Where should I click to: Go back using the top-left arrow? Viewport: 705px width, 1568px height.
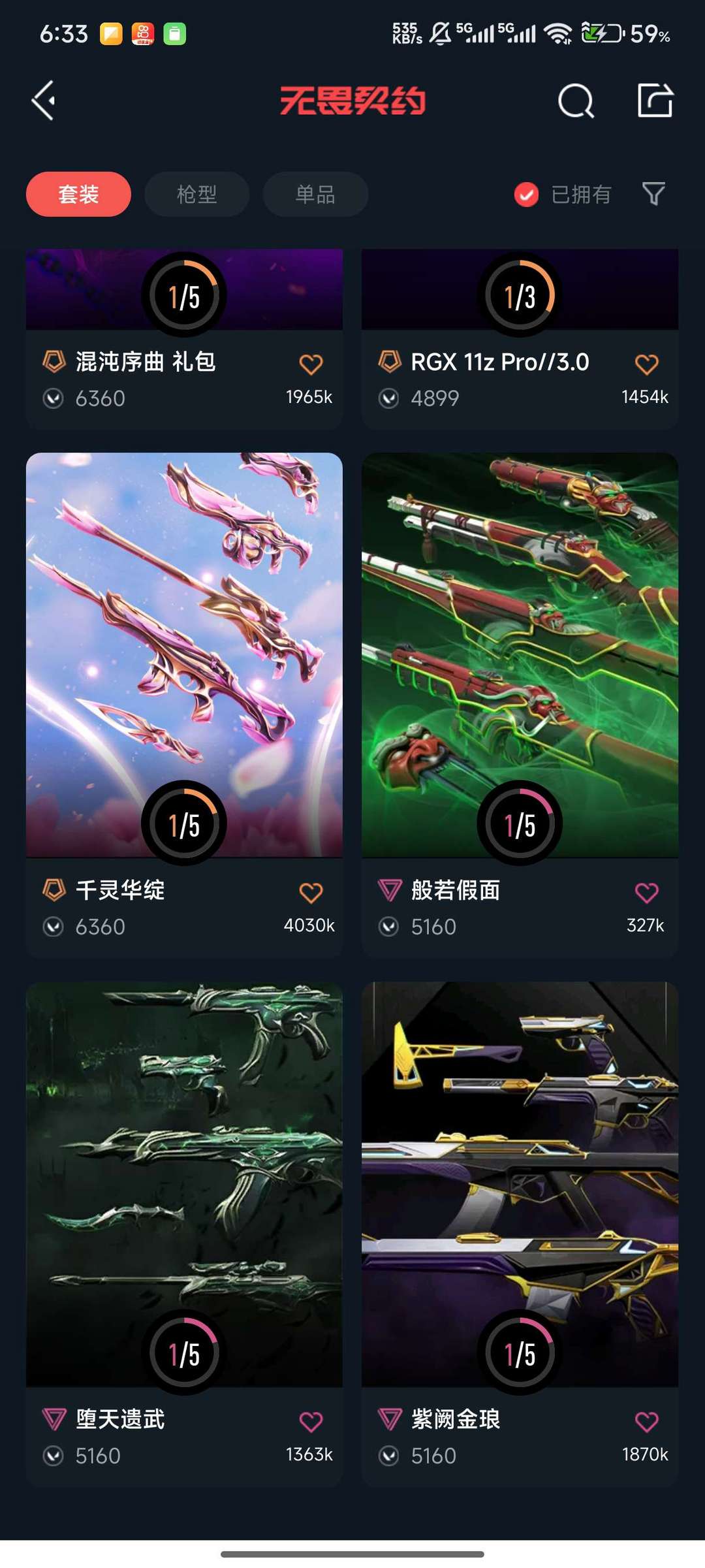click(44, 101)
